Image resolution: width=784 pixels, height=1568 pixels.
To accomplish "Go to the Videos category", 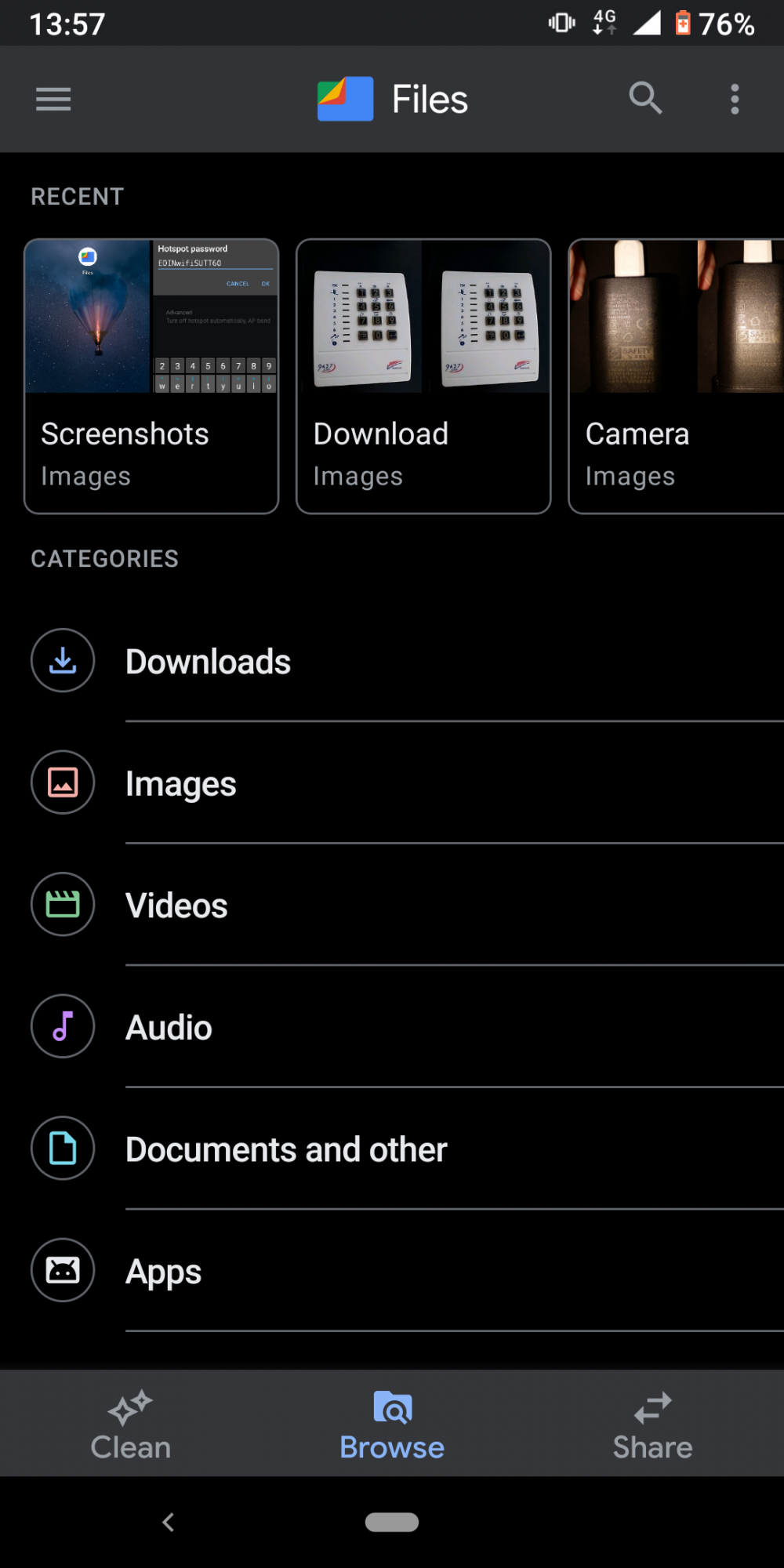I will click(x=392, y=904).
